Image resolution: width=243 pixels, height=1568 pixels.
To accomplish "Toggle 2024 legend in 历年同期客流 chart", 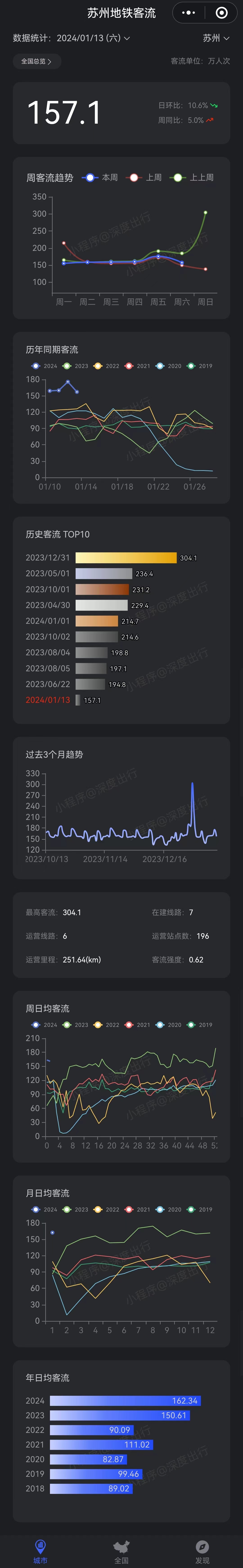I will [44, 366].
